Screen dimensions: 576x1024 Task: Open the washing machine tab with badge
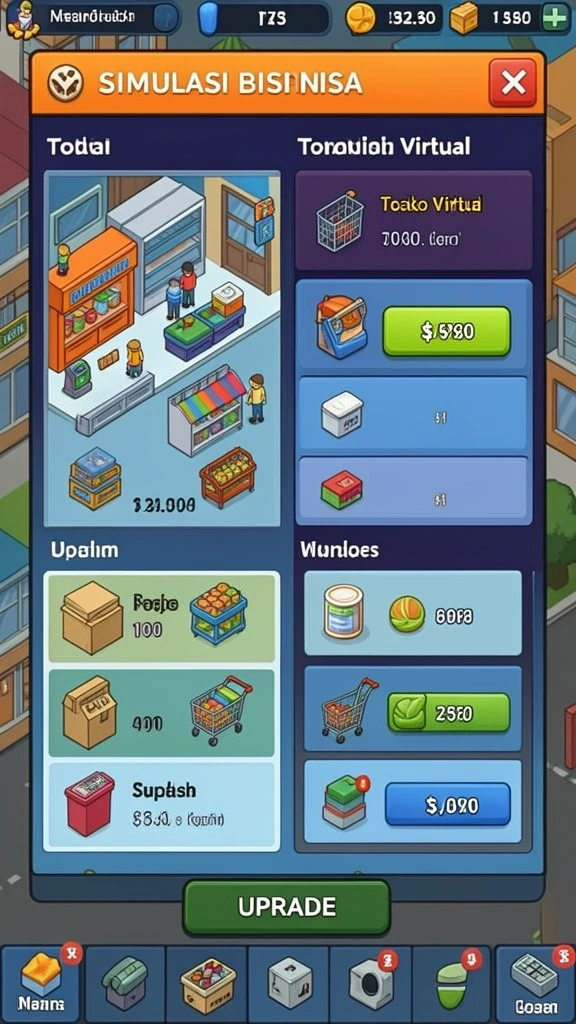(370, 984)
